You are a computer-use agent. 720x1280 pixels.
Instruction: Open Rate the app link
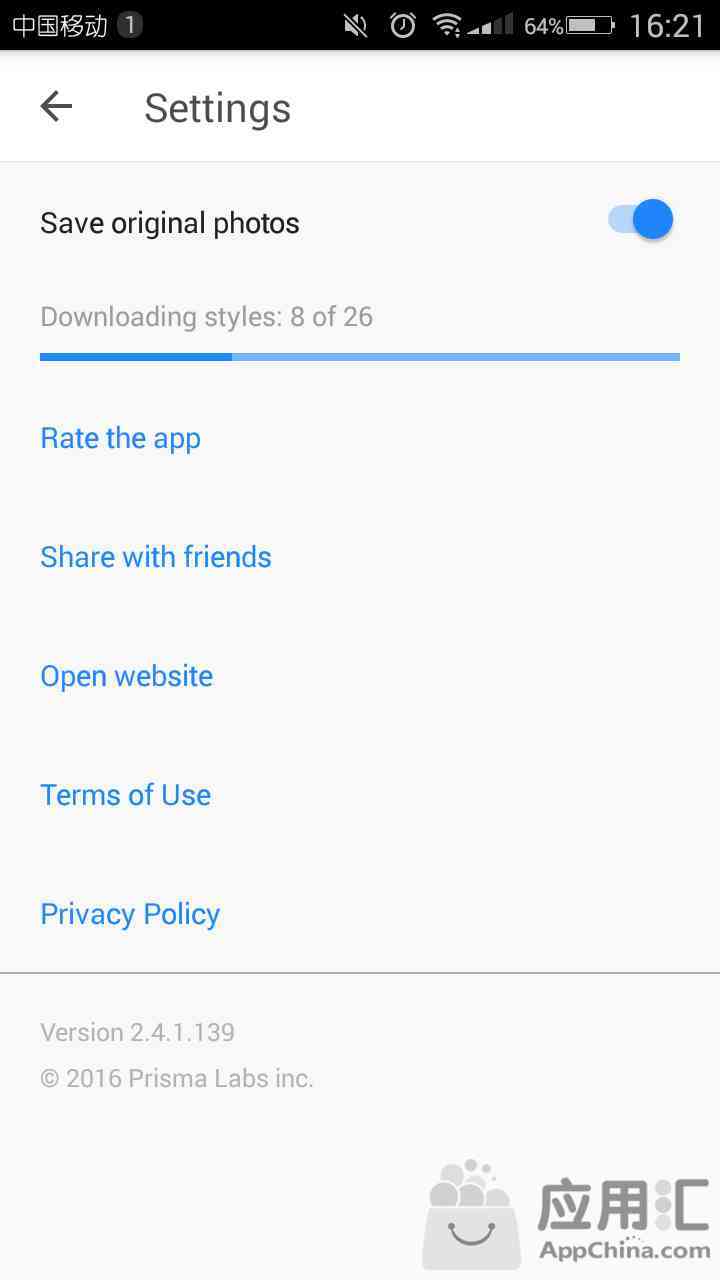[120, 438]
